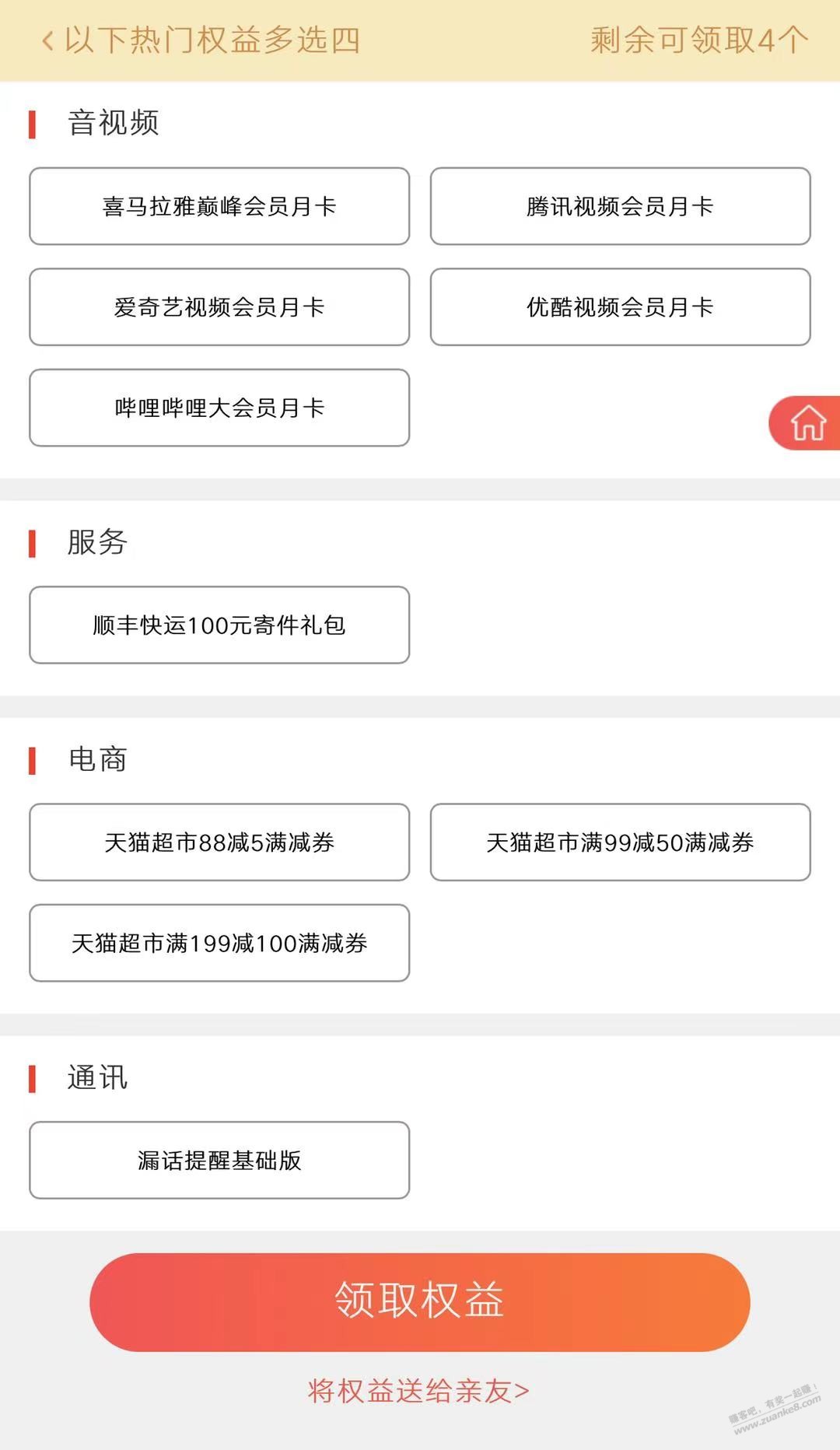Select 天猫超市满199减100满减券
840x1450 pixels.
219,943
